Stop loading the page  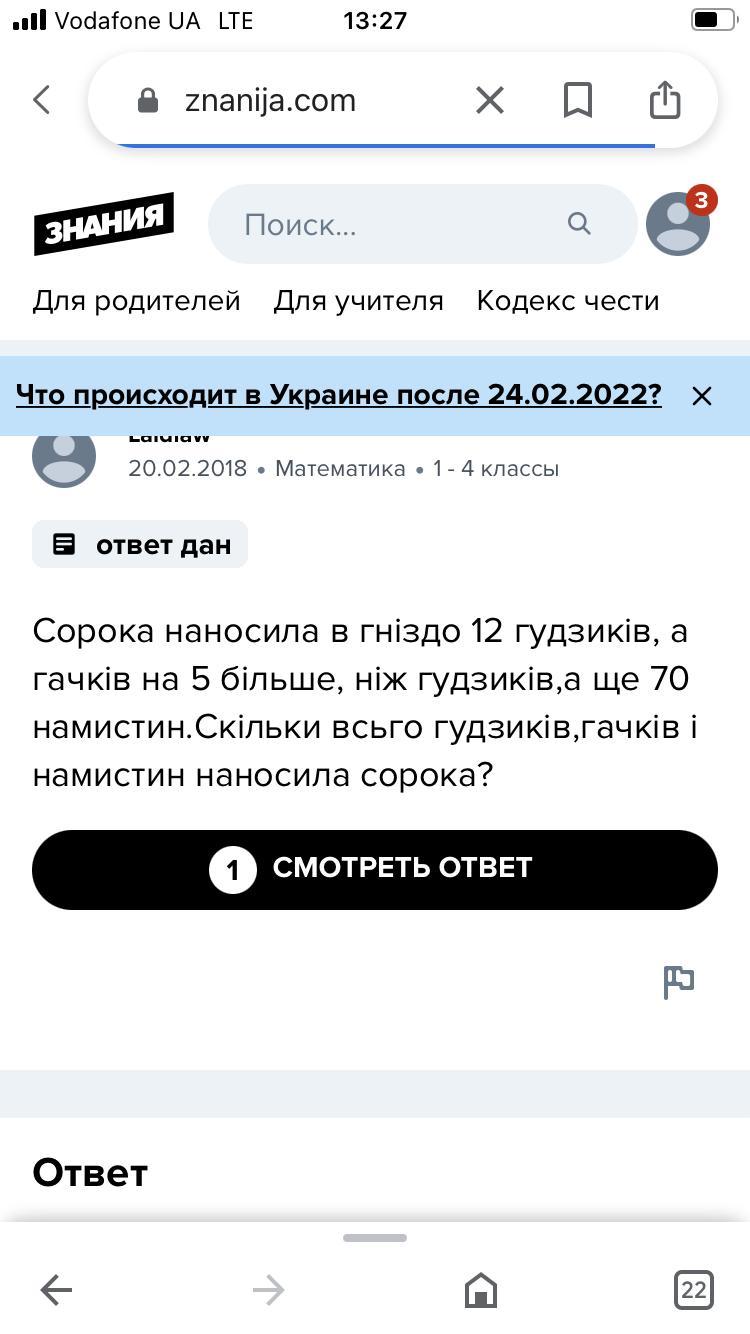click(489, 100)
